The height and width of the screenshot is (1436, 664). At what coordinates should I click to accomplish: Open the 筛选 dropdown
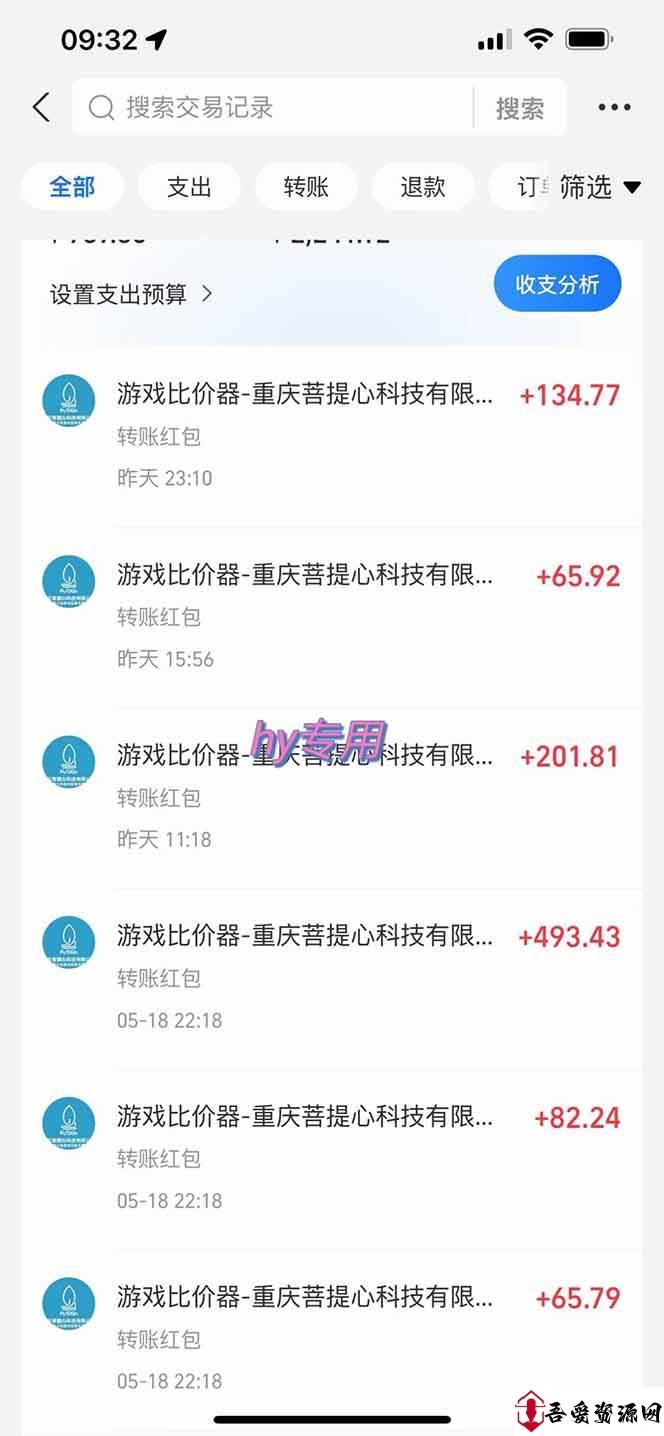click(x=600, y=187)
